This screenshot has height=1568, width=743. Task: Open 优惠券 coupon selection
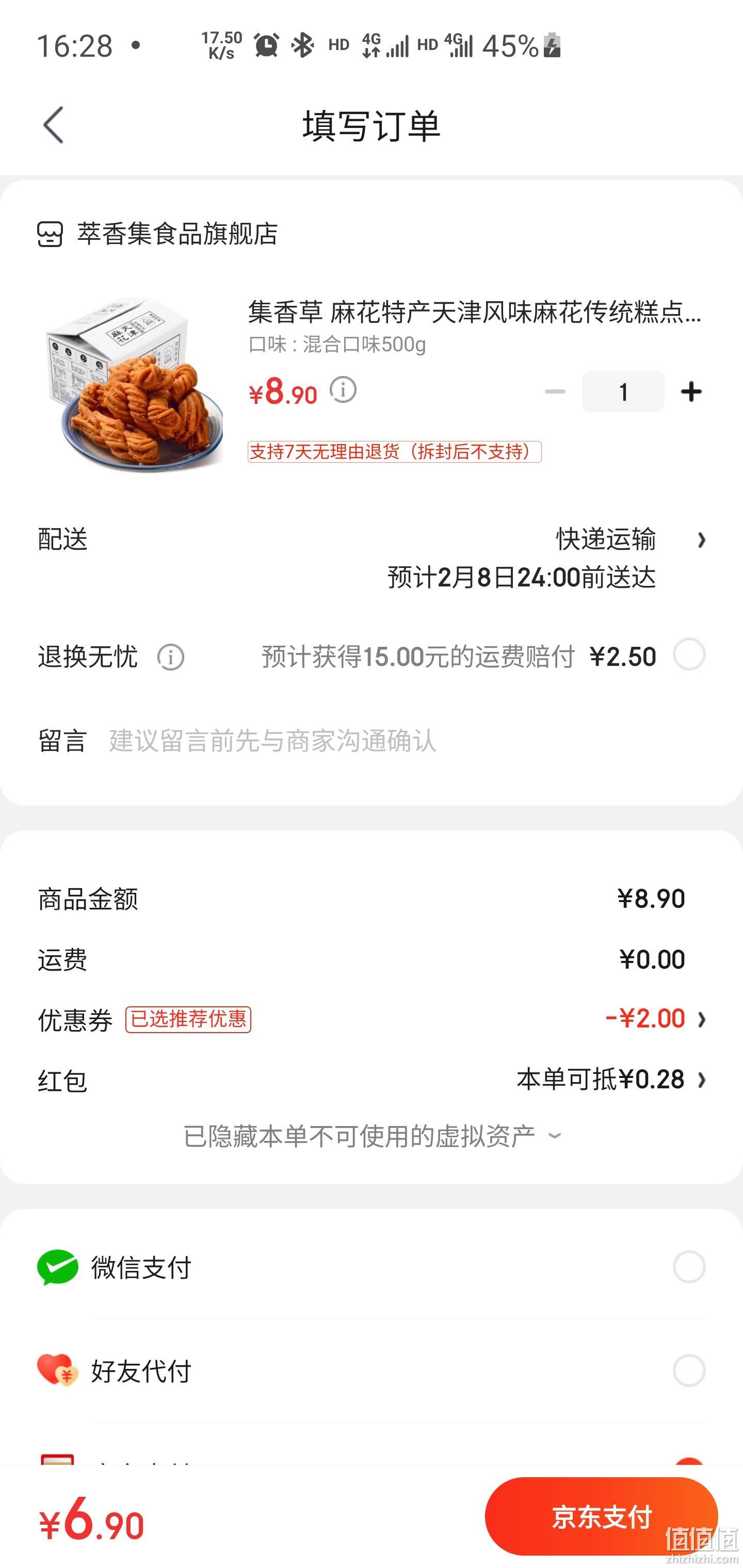[372, 1020]
